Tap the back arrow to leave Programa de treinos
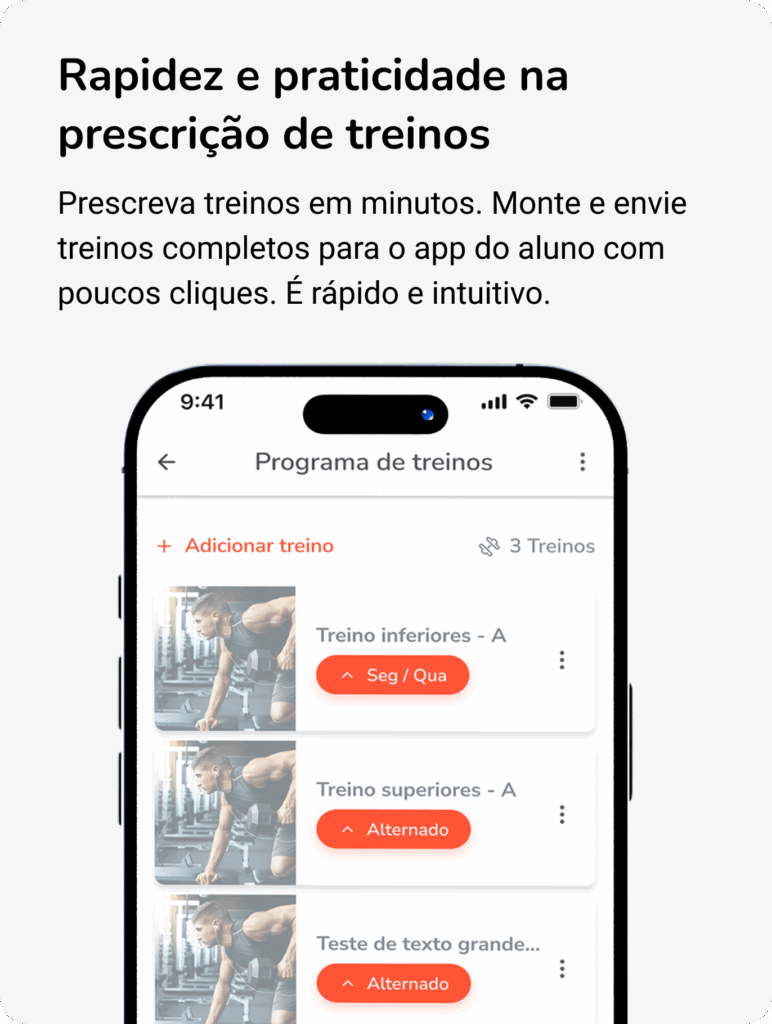The height and width of the screenshot is (1024, 772). pos(166,462)
